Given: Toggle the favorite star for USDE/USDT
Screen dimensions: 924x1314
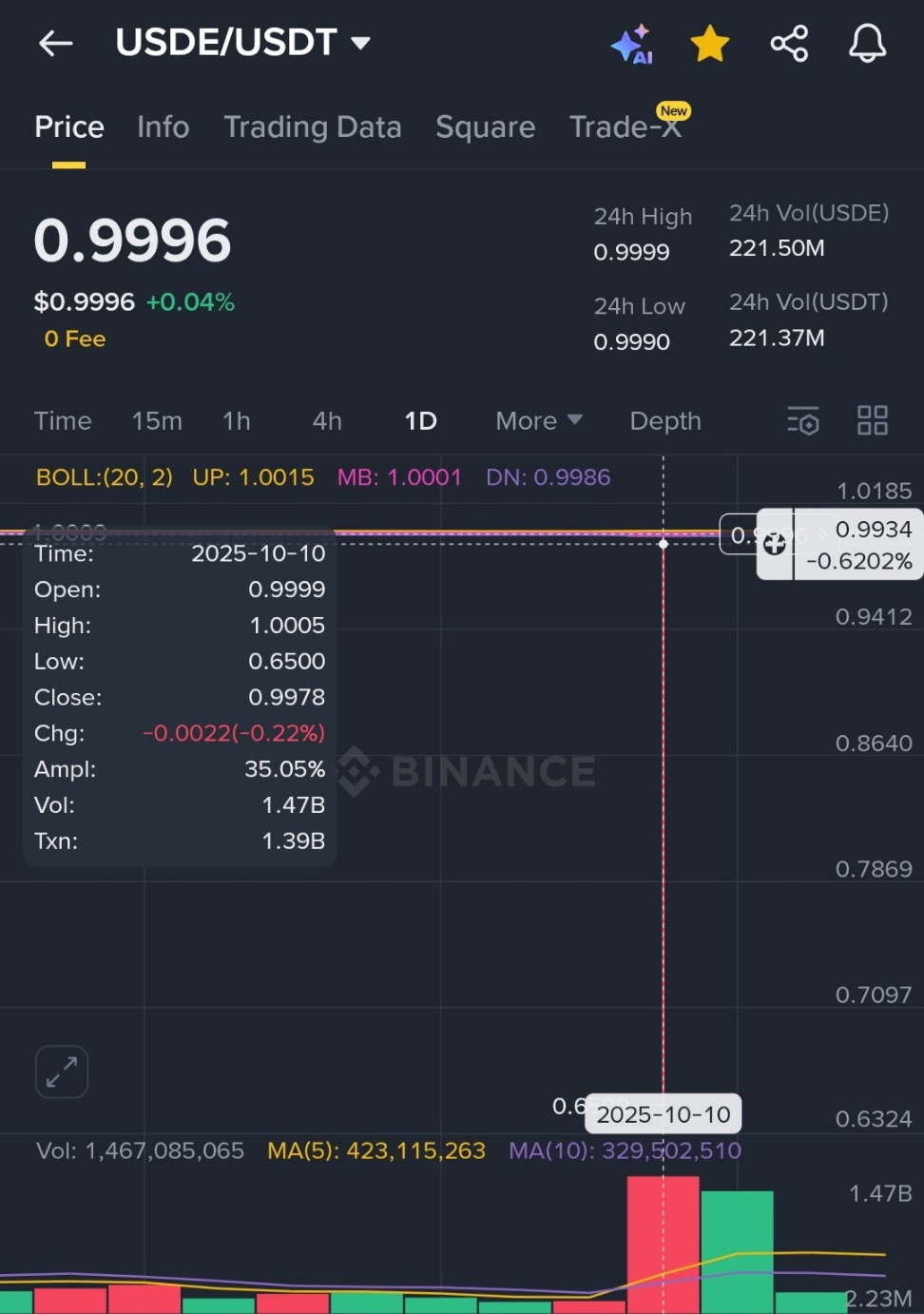Looking at the screenshot, I should [709, 44].
